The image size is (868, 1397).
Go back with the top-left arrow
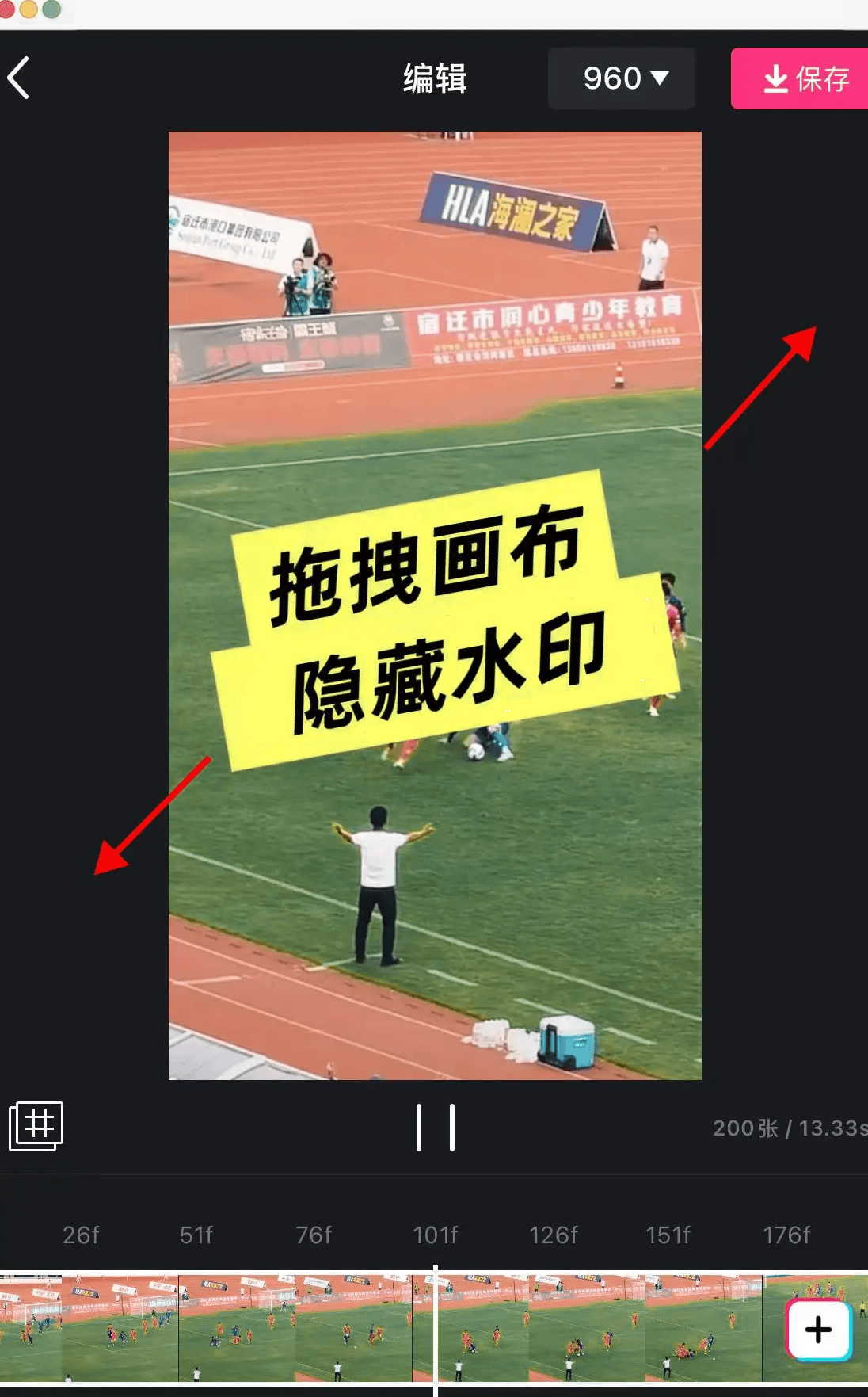tap(19, 78)
